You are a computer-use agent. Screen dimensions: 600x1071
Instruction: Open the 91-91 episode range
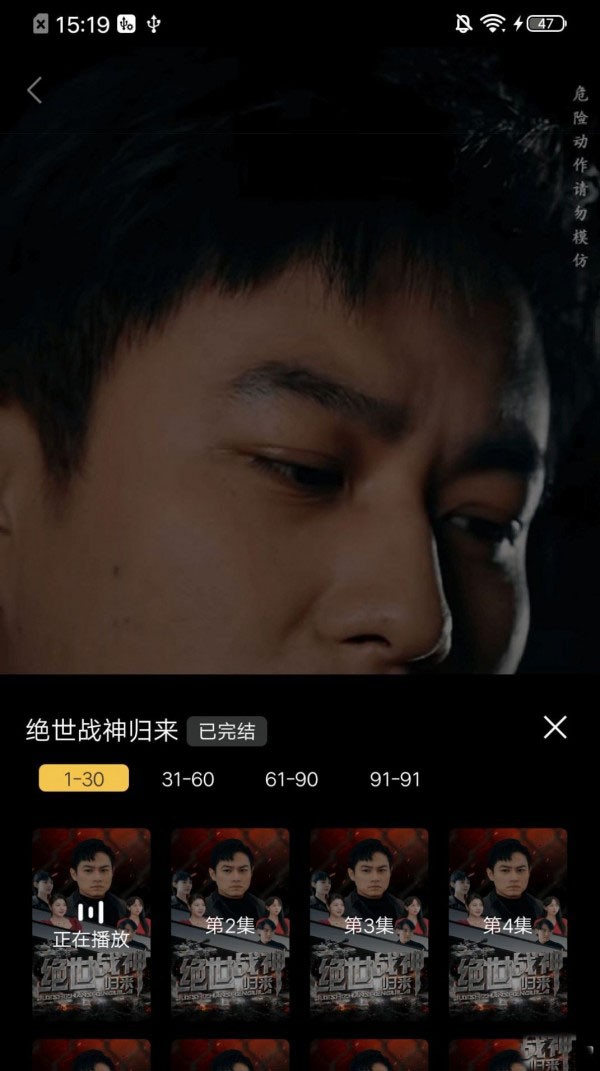(395, 779)
